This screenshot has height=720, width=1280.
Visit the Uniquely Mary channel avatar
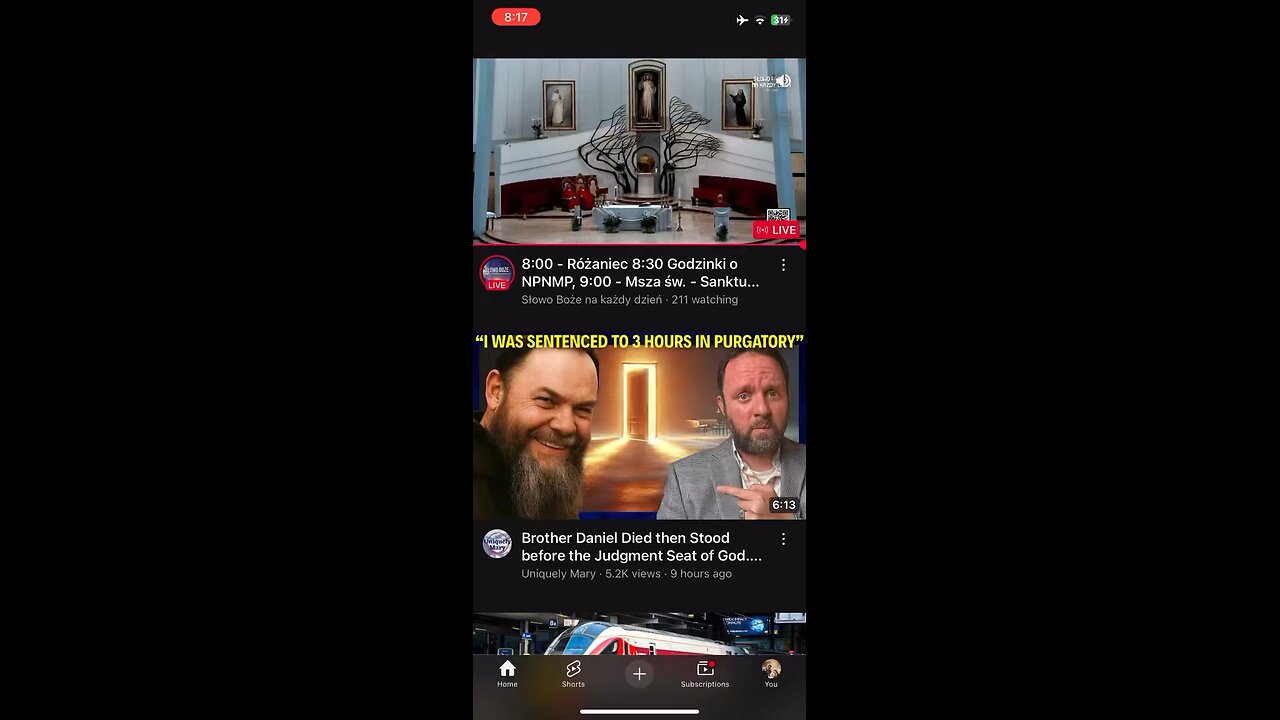pos(497,544)
